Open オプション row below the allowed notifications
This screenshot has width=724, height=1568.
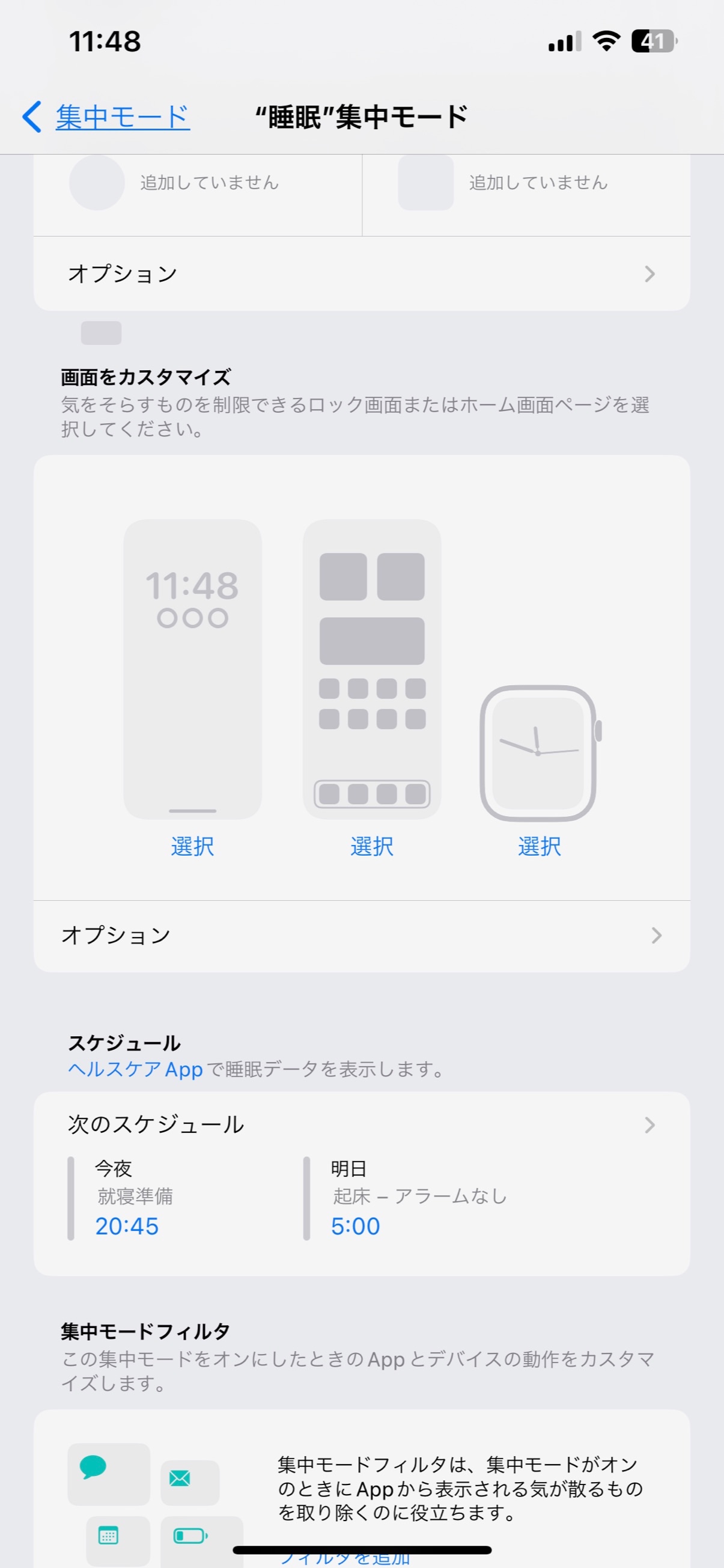click(x=361, y=274)
